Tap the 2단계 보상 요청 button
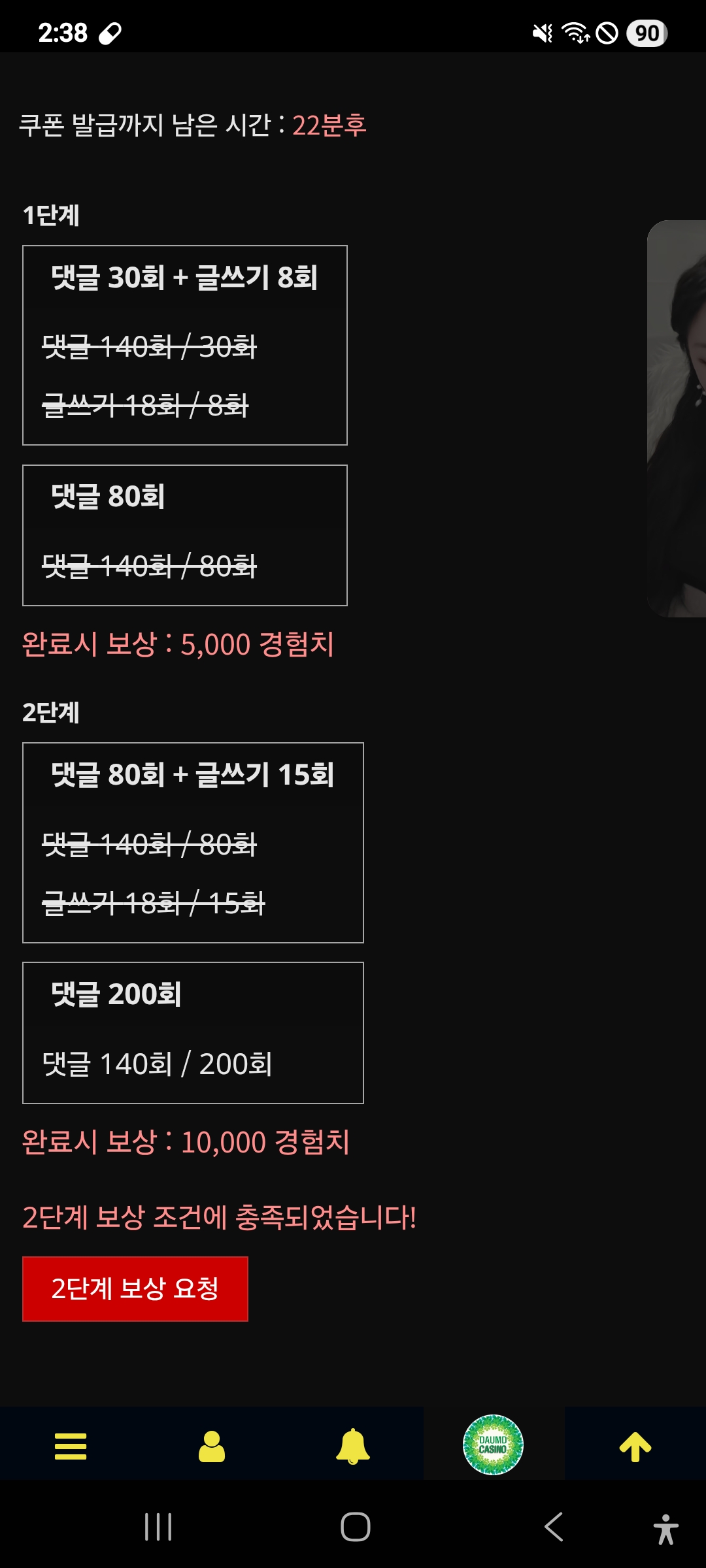The image size is (706, 1568). coord(135,1288)
